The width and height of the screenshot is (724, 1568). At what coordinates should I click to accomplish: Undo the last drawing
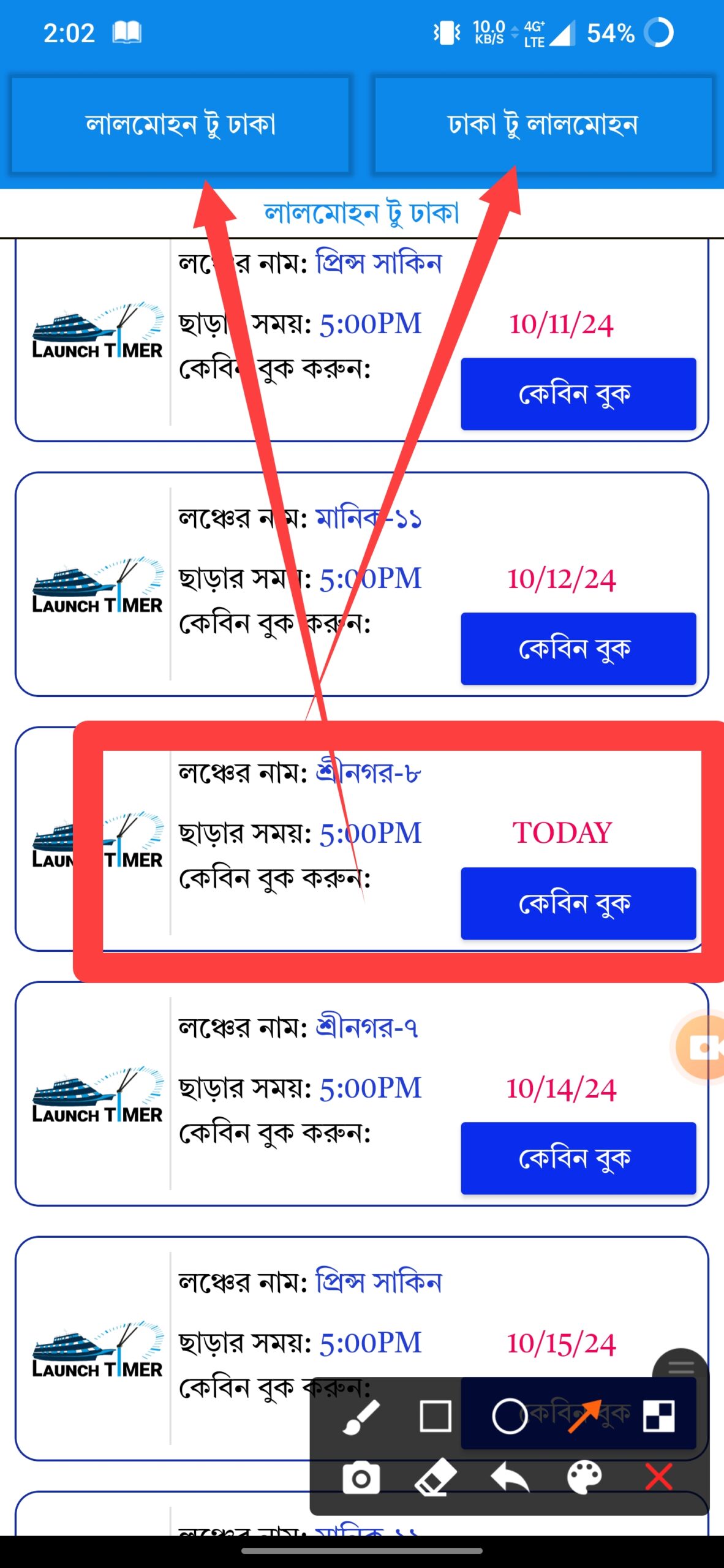510,1479
